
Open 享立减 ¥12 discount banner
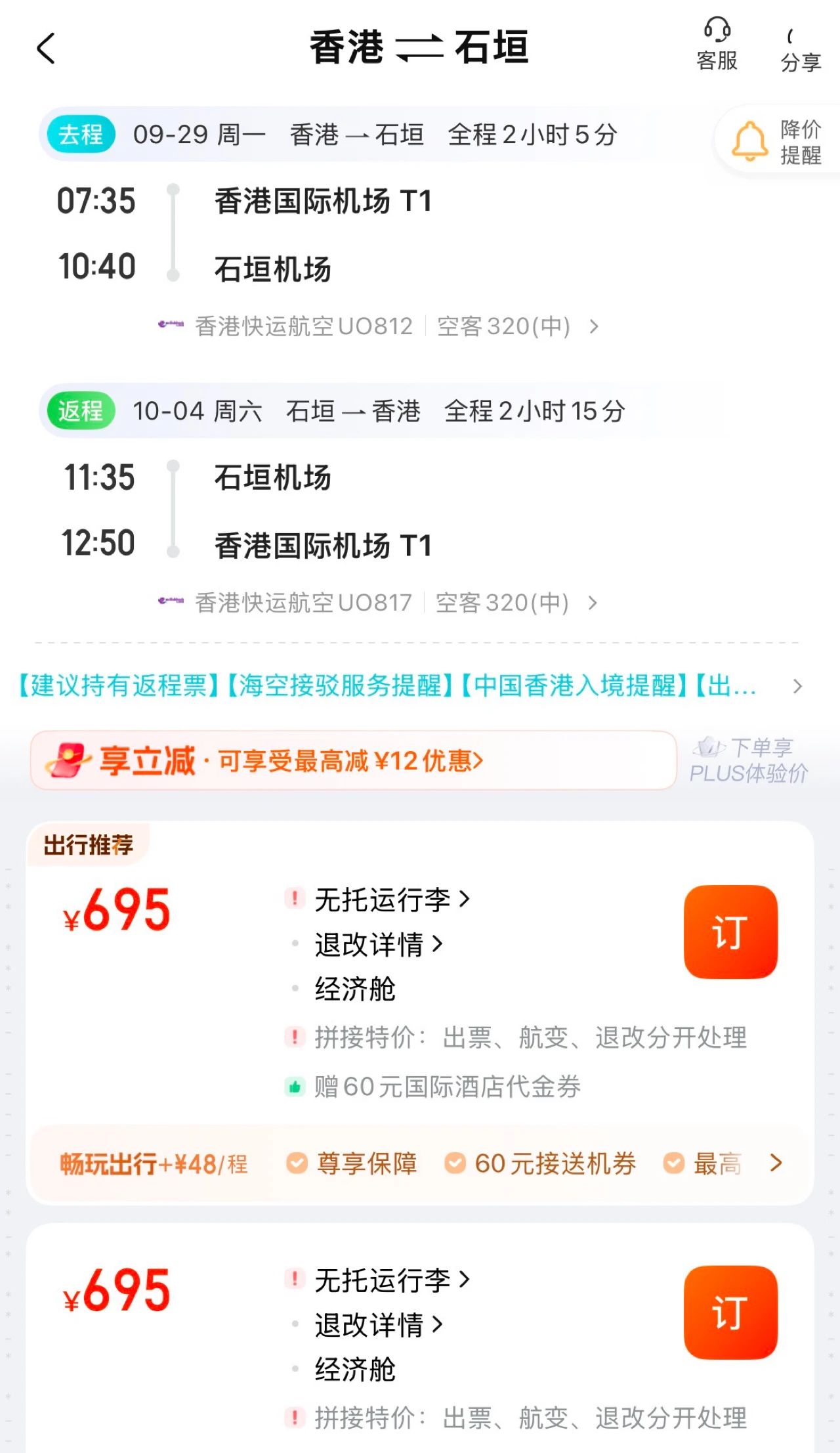pos(353,760)
